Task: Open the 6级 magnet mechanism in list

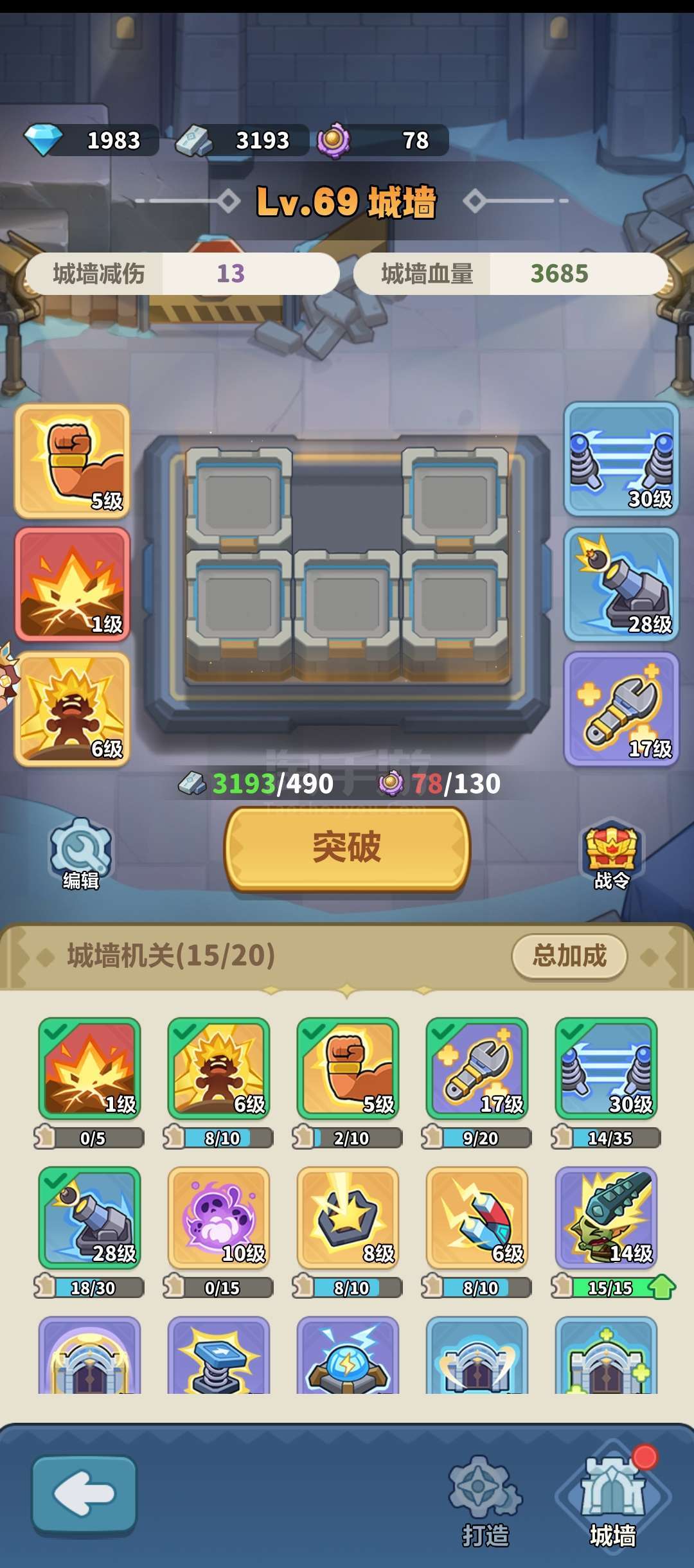Action: tap(477, 1218)
